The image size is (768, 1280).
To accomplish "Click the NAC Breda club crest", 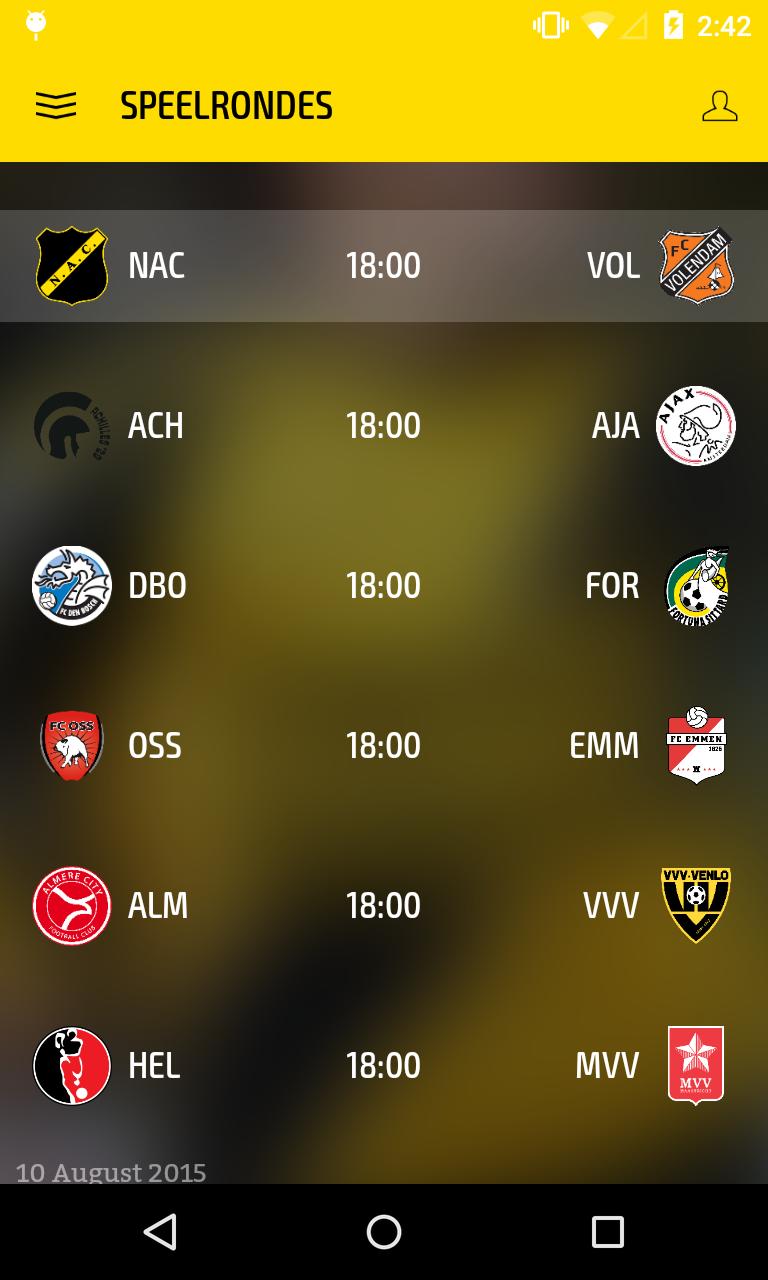I will (x=71, y=265).
